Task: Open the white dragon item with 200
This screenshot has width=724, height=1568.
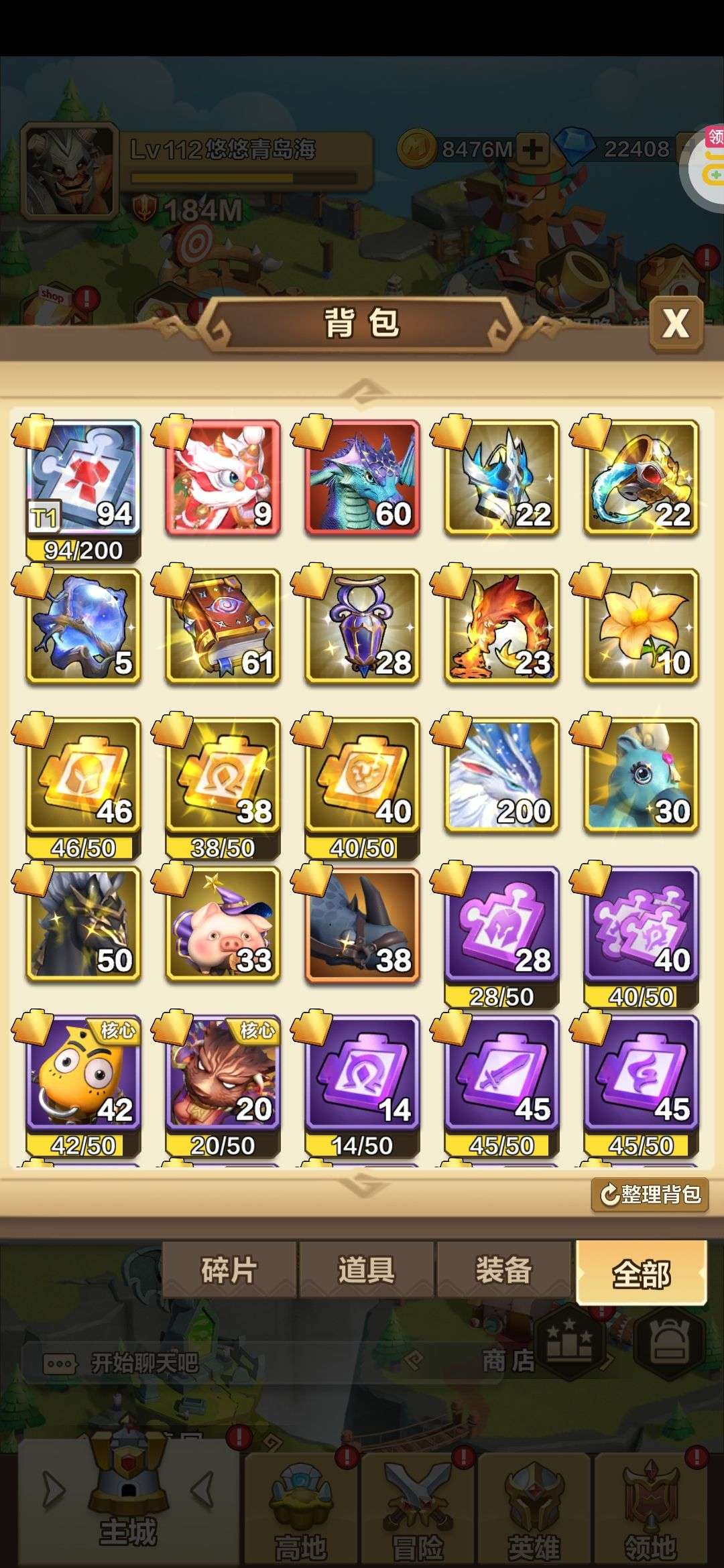Action: tap(501, 775)
